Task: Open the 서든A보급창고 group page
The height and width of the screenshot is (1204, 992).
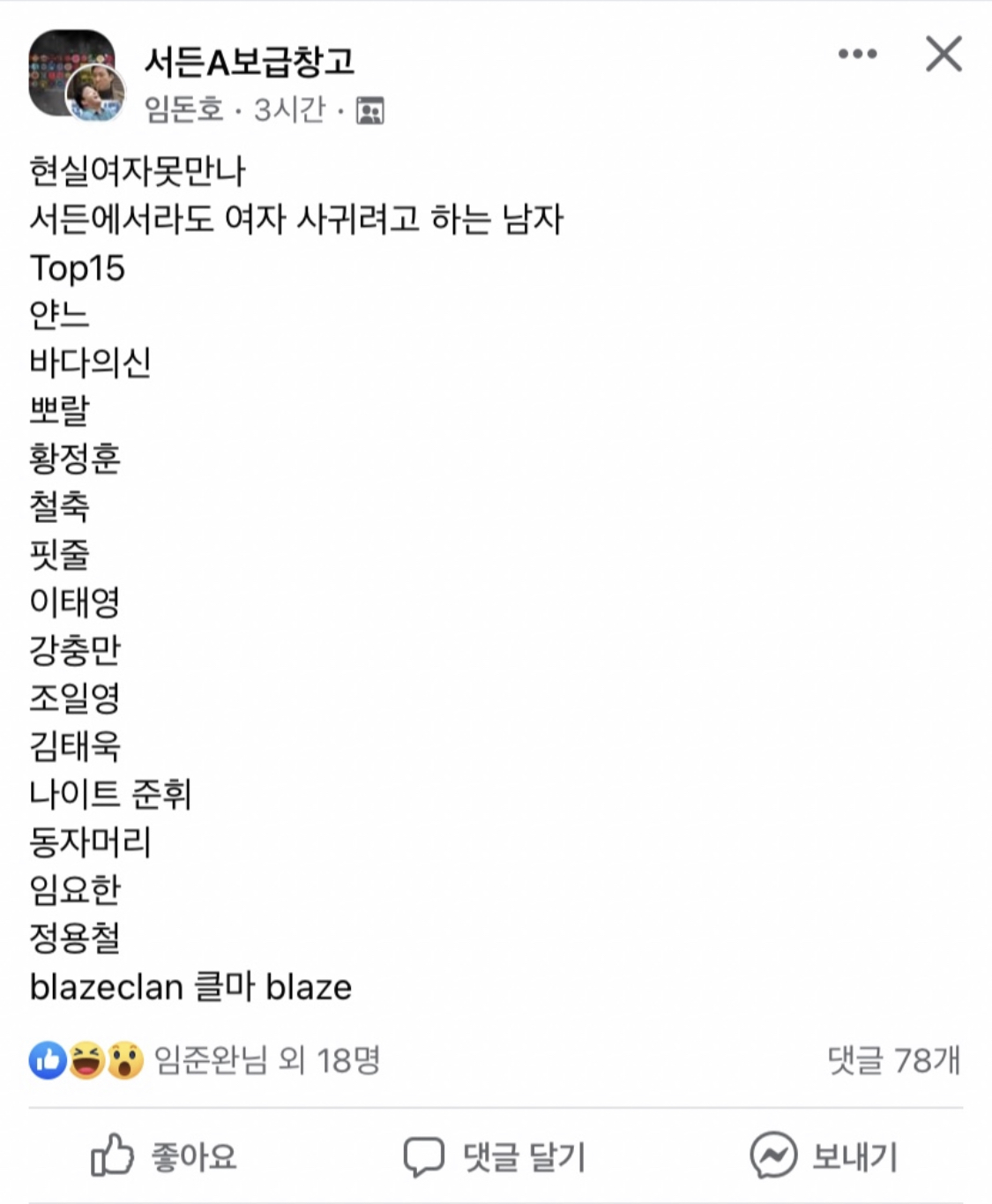Action: click(x=250, y=62)
